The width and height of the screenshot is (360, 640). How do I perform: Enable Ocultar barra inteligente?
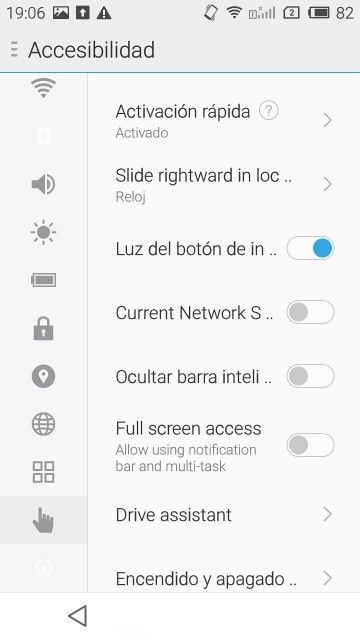(310, 376)
